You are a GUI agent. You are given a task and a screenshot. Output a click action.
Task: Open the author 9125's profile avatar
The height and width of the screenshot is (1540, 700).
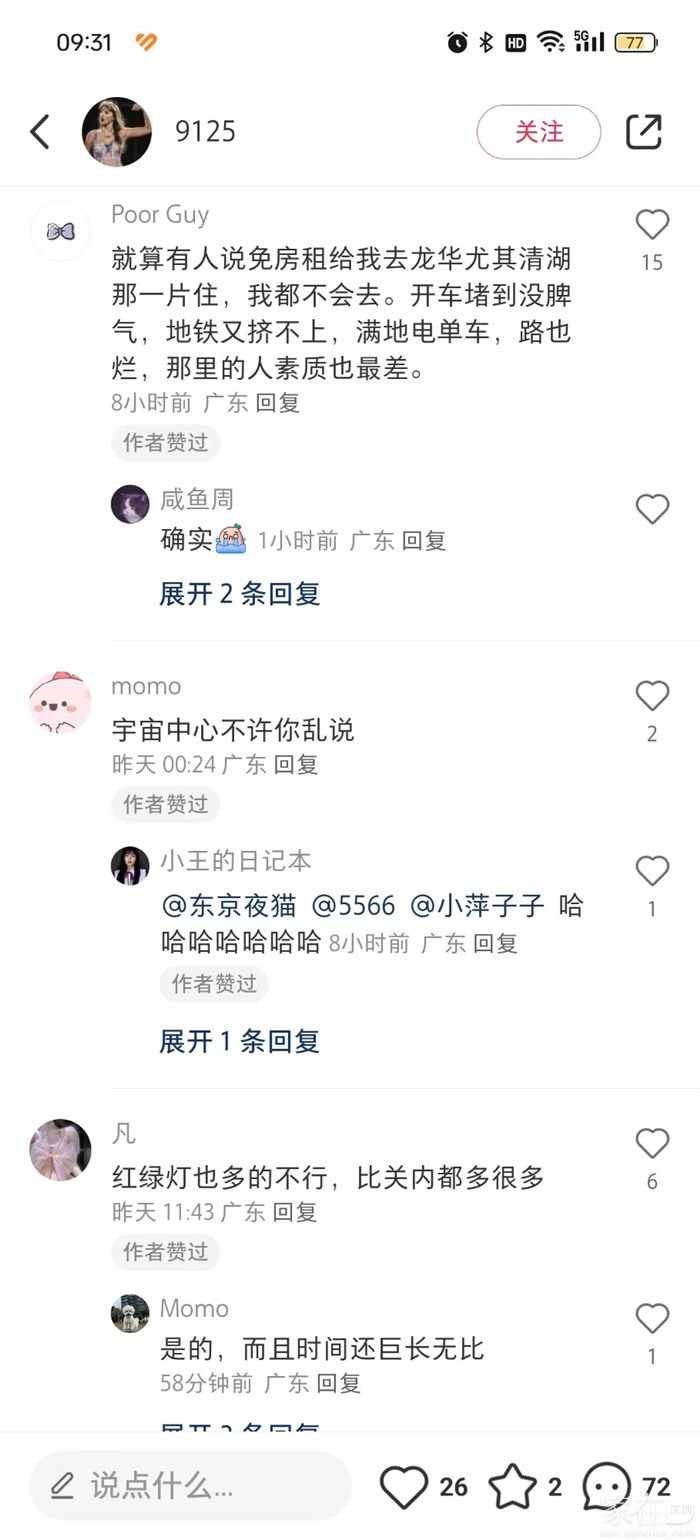(x=117, y=132)
